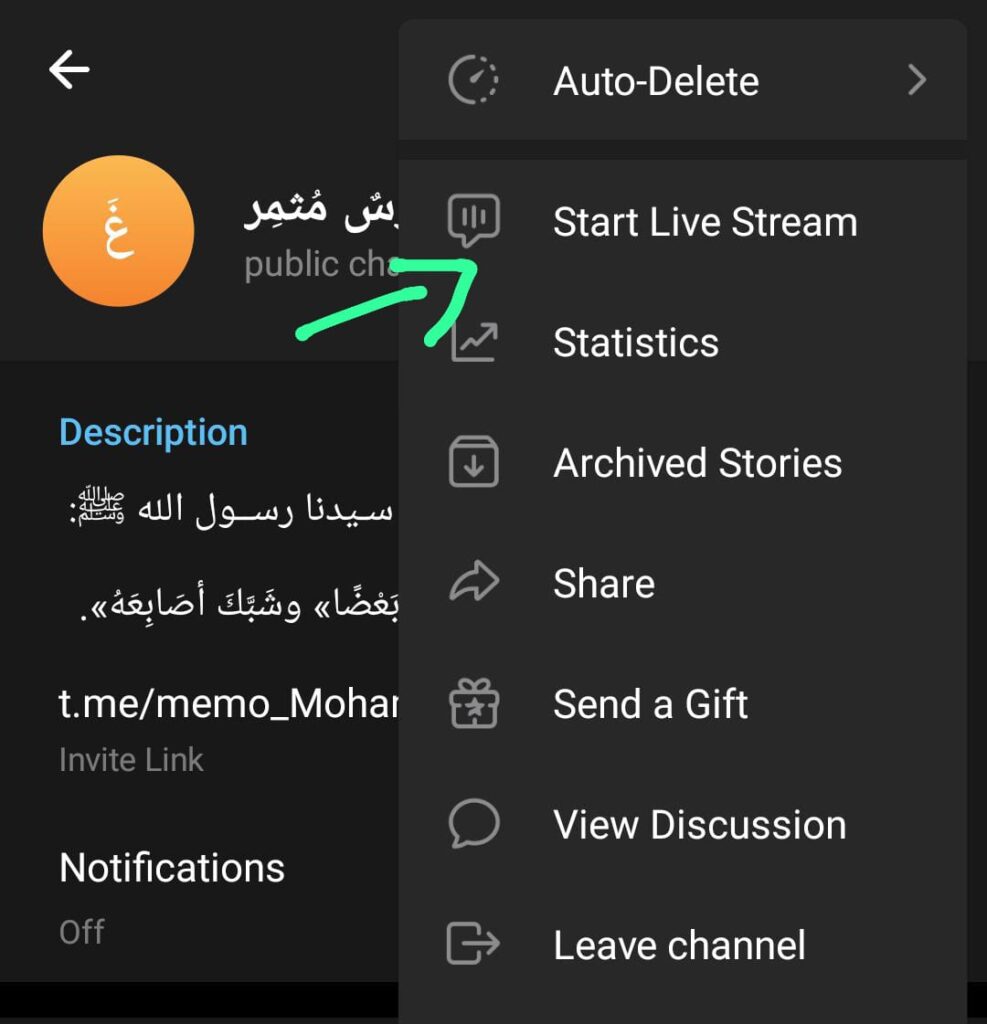Image resolution: width=987 pixels, height=1024 pixels.
Task: Start a live stream in the channel
Action: pos(682,222)
